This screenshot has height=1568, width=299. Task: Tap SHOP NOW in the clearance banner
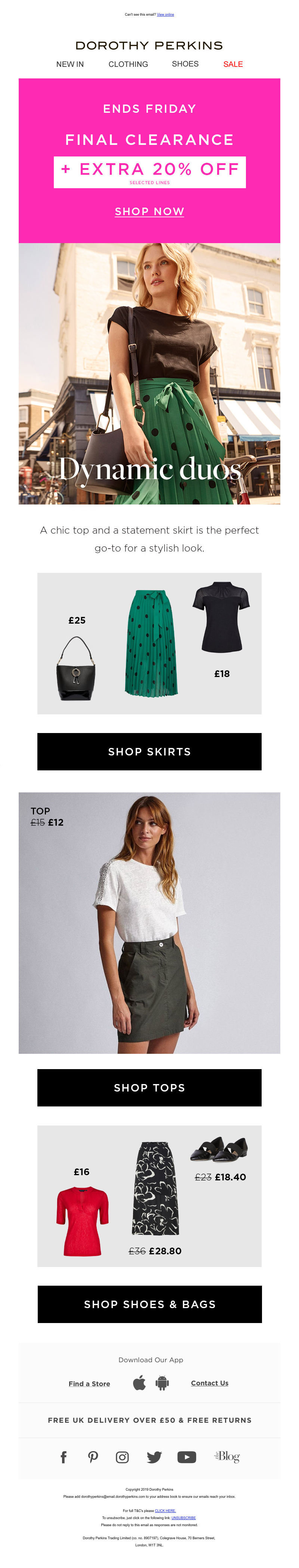click(x=149, y=211)
